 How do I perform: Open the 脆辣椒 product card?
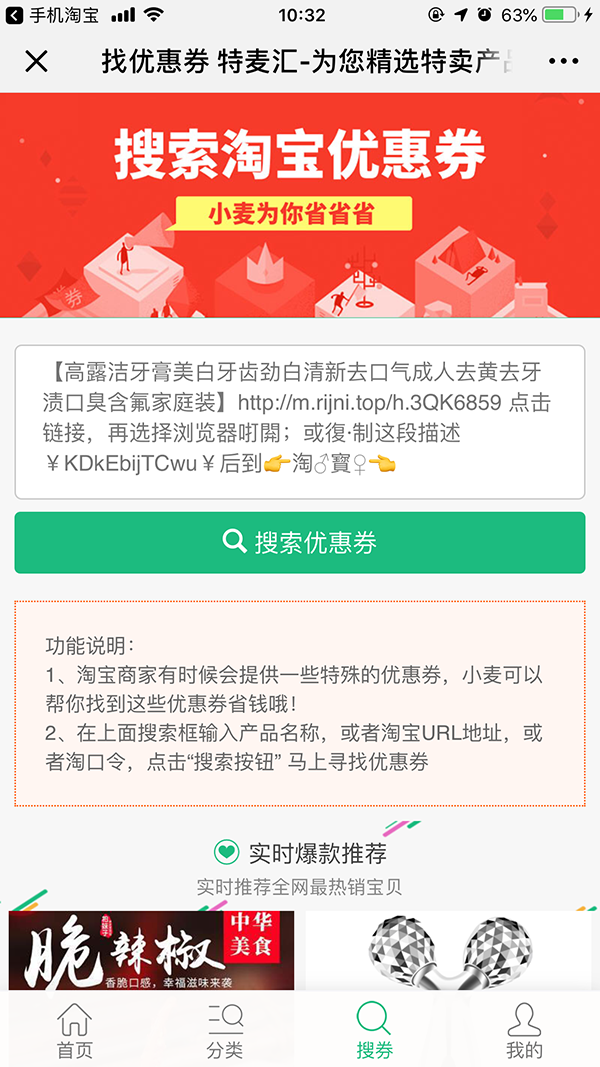coord(151,950)
